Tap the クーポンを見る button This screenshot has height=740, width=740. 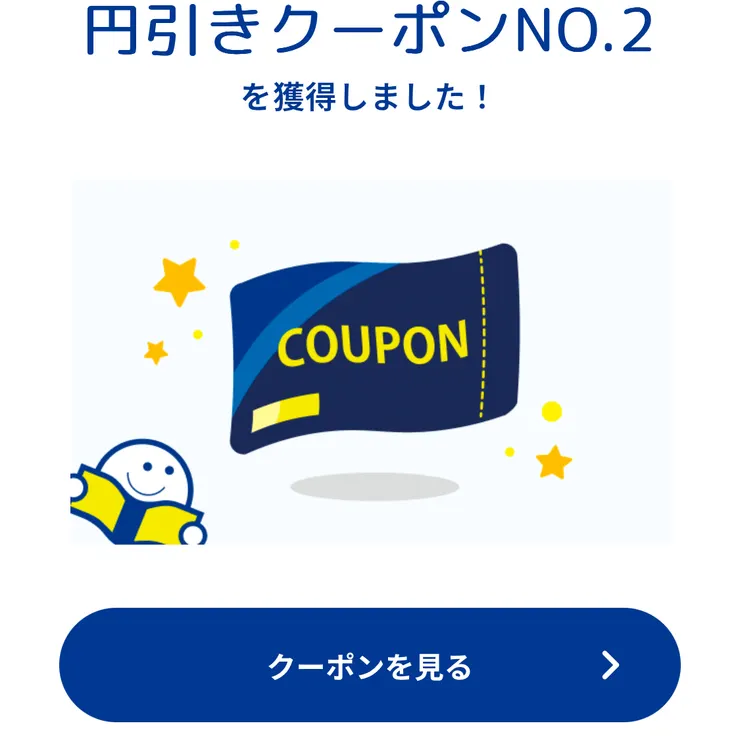[x=369, y=666]
